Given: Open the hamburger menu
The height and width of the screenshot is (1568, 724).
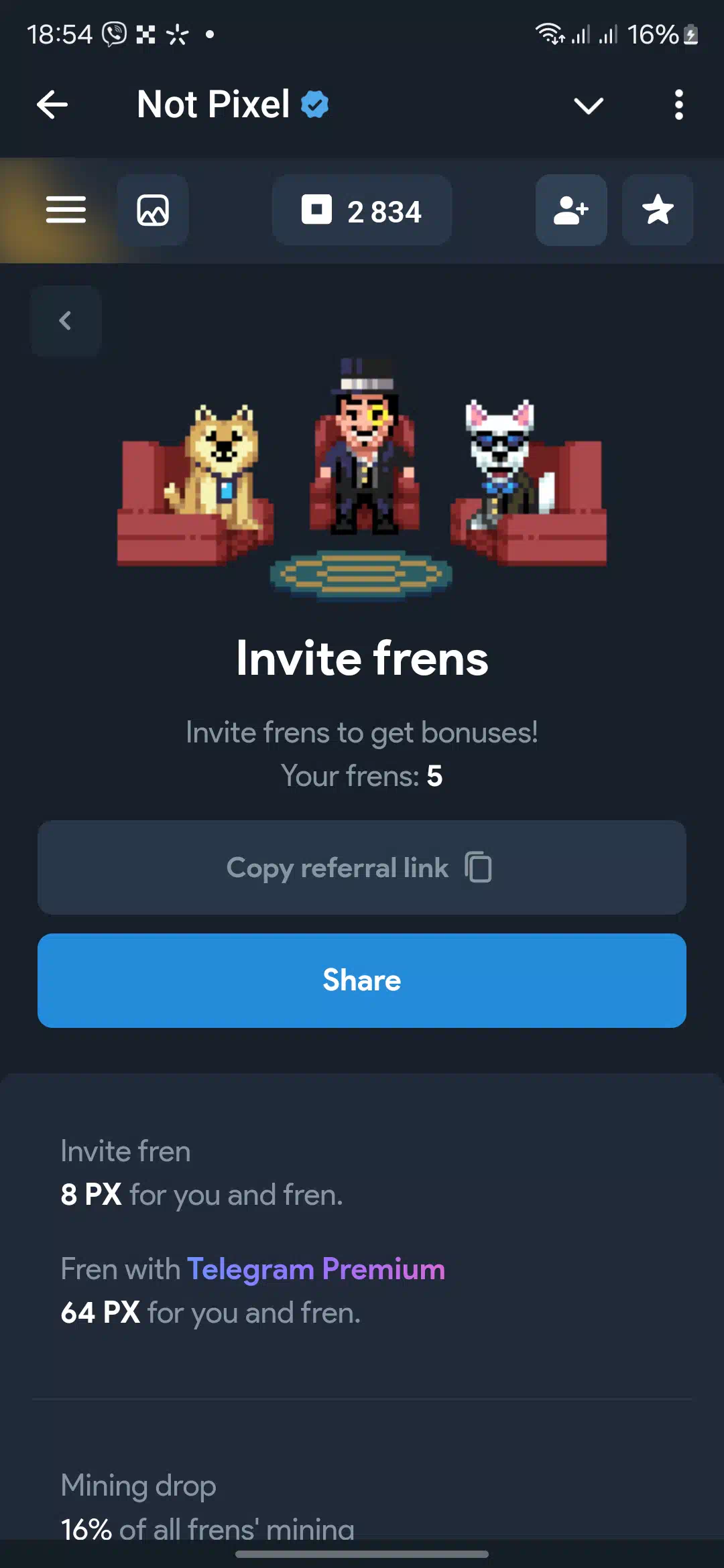Looking at the screenshot, I should coord(66,210).
